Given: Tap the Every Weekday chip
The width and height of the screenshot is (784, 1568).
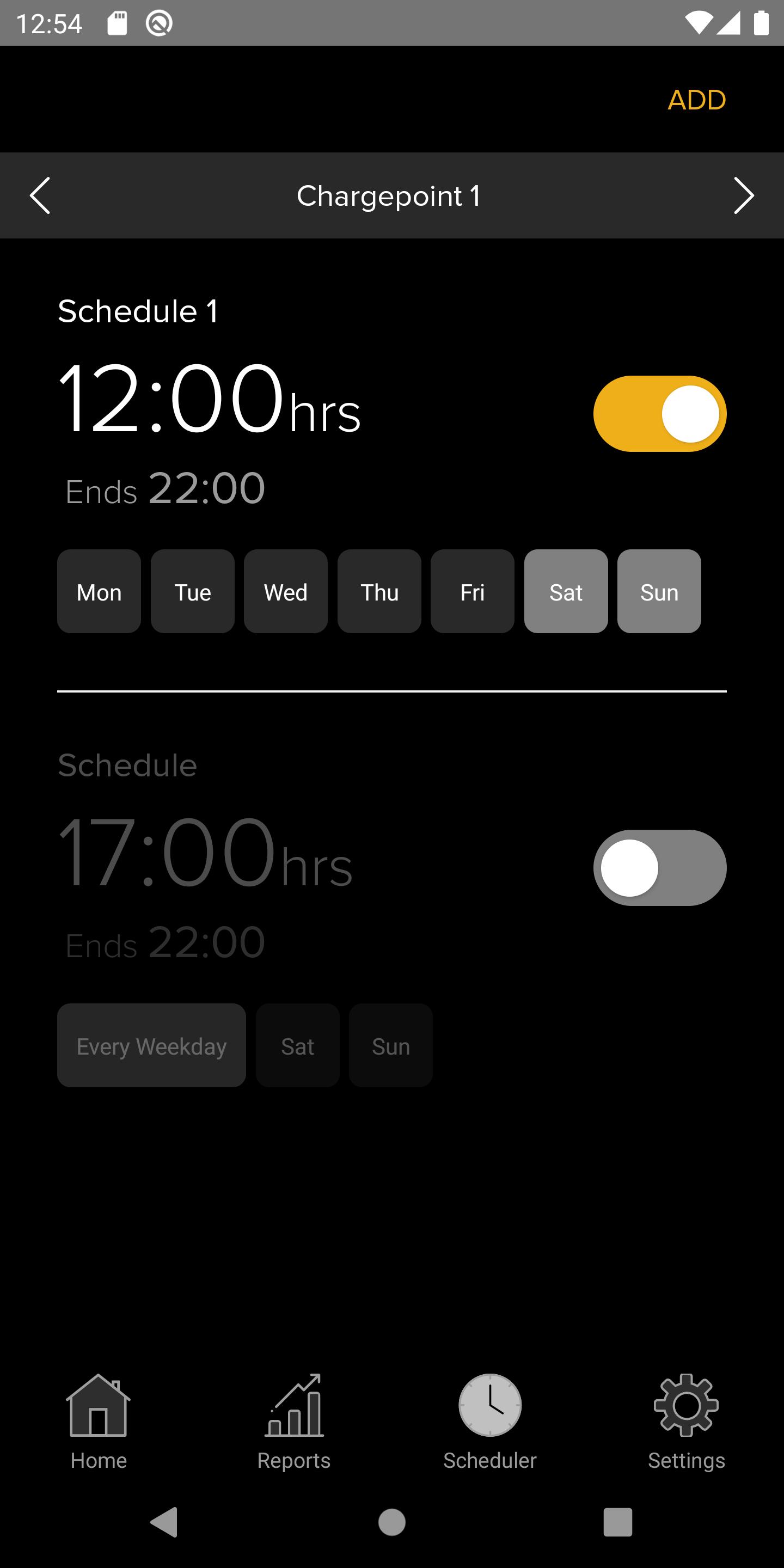Looking at the screenshot, I should tap(151, 1046).
